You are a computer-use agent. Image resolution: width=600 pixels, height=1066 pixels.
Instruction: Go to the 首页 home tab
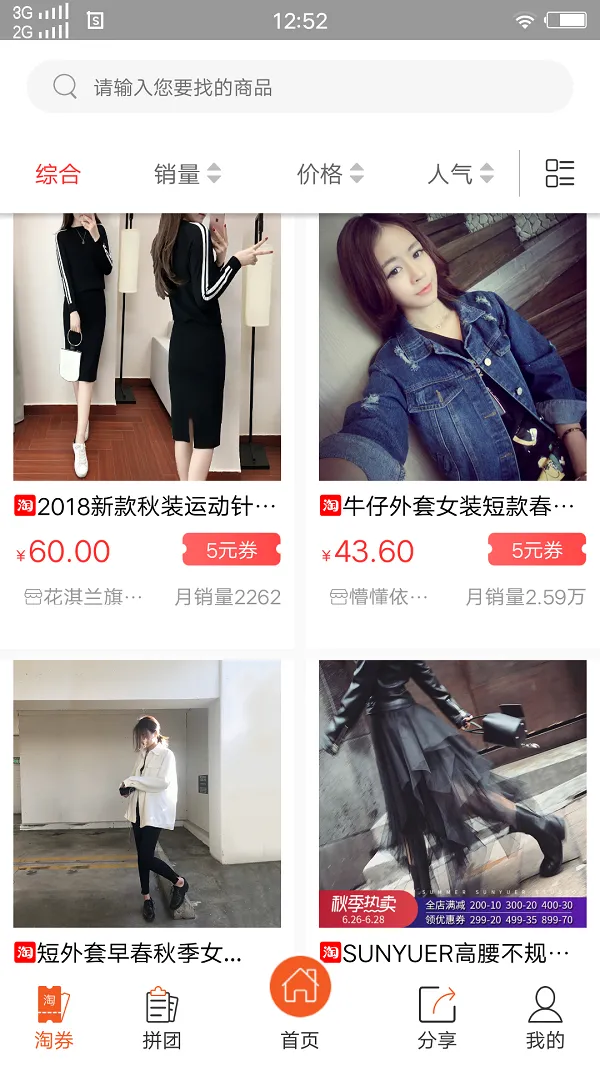300,1005
